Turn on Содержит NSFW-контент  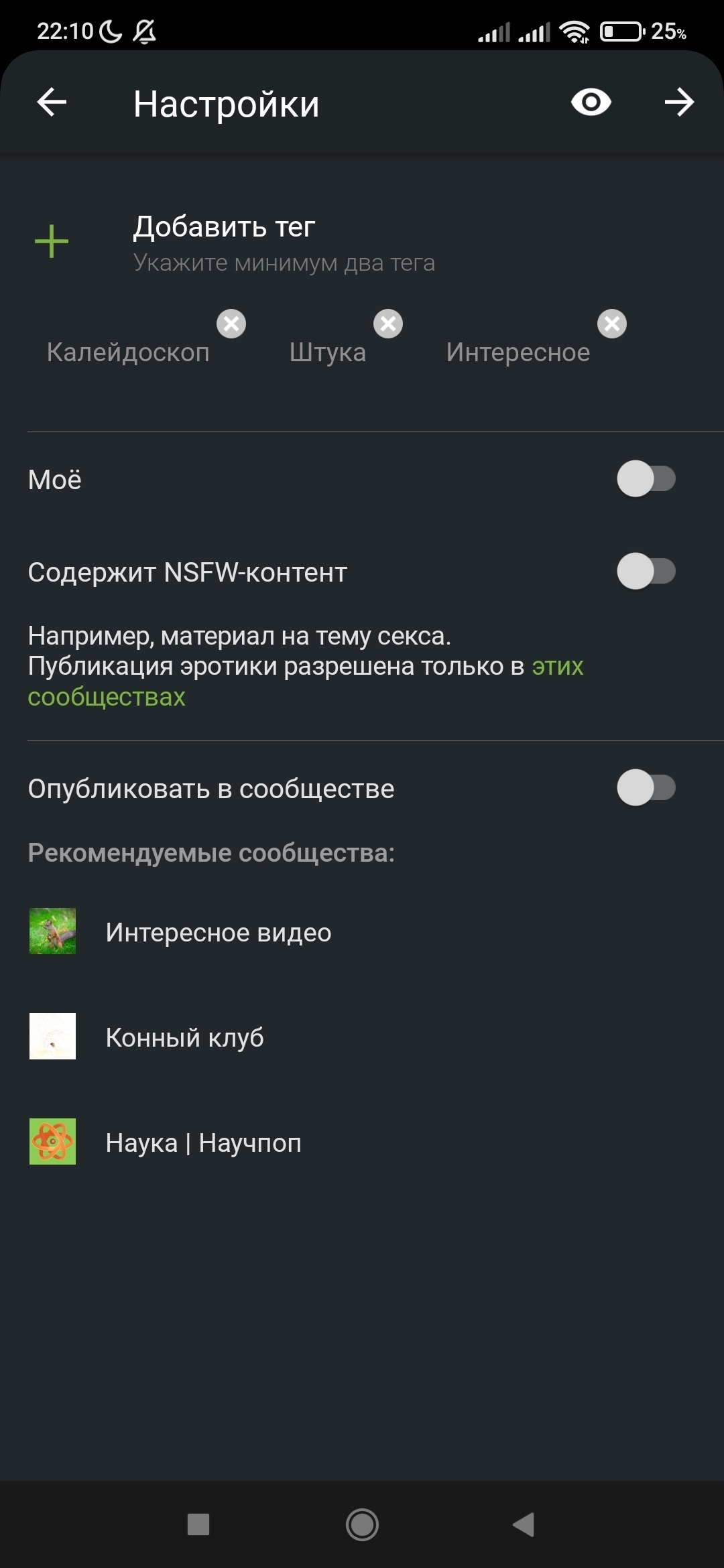click(x=646, y=572)
